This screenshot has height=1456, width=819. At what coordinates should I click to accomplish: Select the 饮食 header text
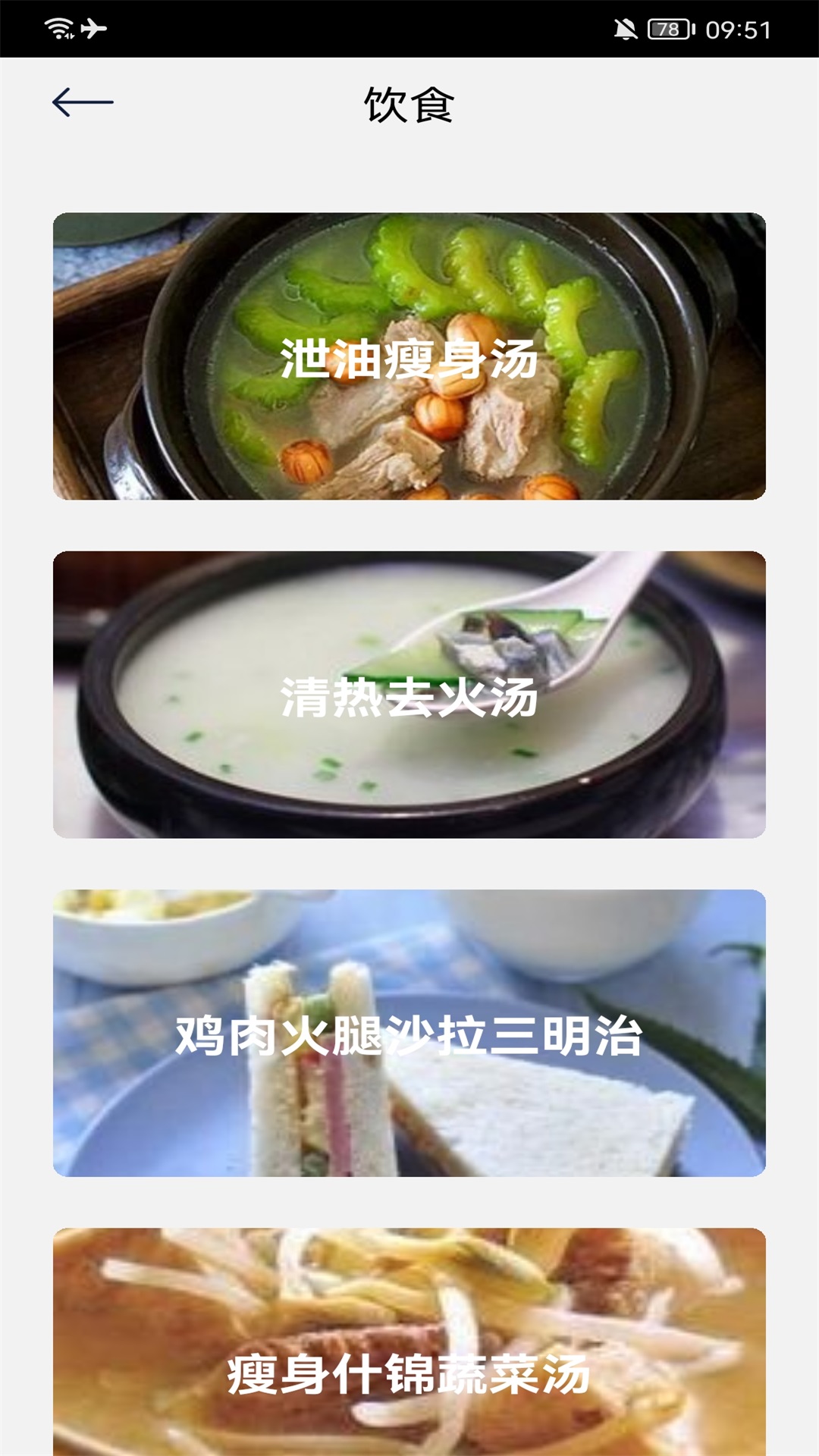(x=409, y=106)
